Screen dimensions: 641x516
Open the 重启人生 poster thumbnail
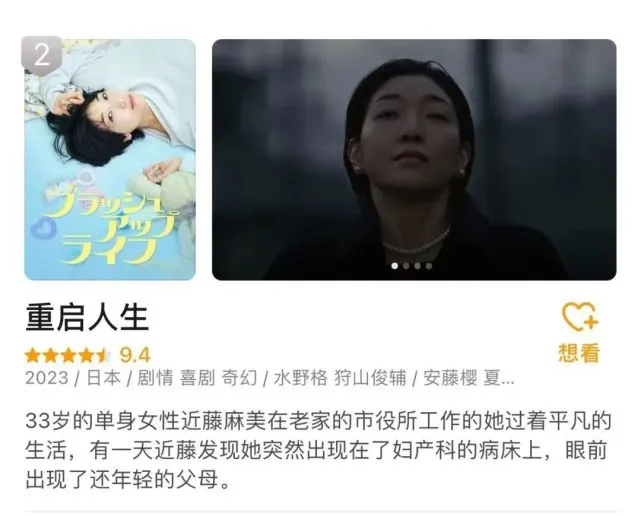[x=110, y=160]
